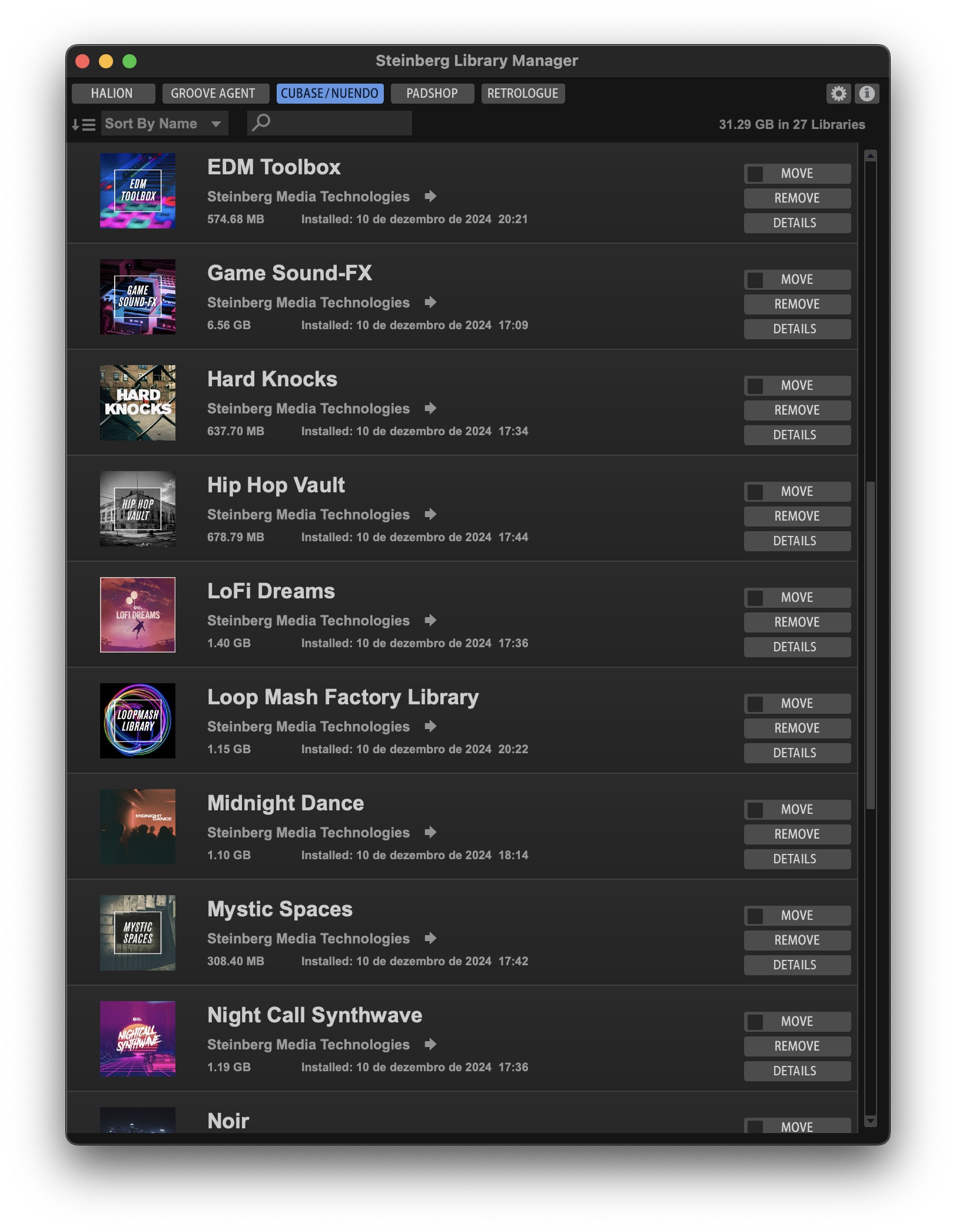This screenshot has height=1232, width=956.
Task: Tick the Hip Hop Vault move checkbox
Action: [755, 492]
